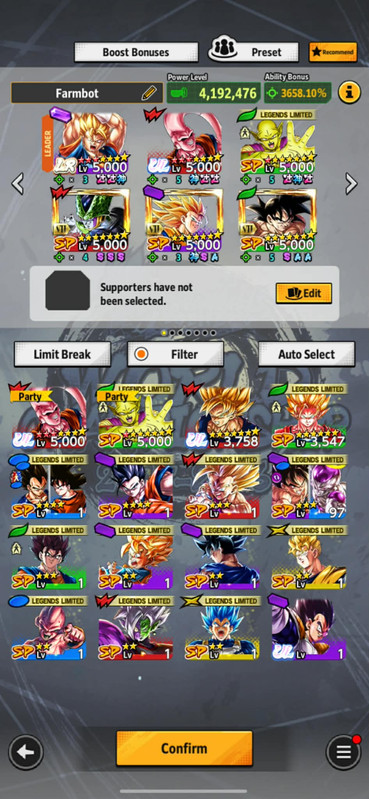Screen dimensions: 369x799
Task: Auto Select party members
Action: [306, 354]
